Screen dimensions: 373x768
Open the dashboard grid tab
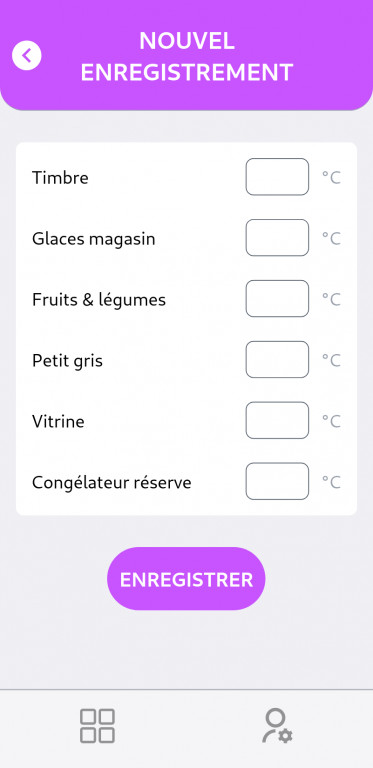(97, 726)
